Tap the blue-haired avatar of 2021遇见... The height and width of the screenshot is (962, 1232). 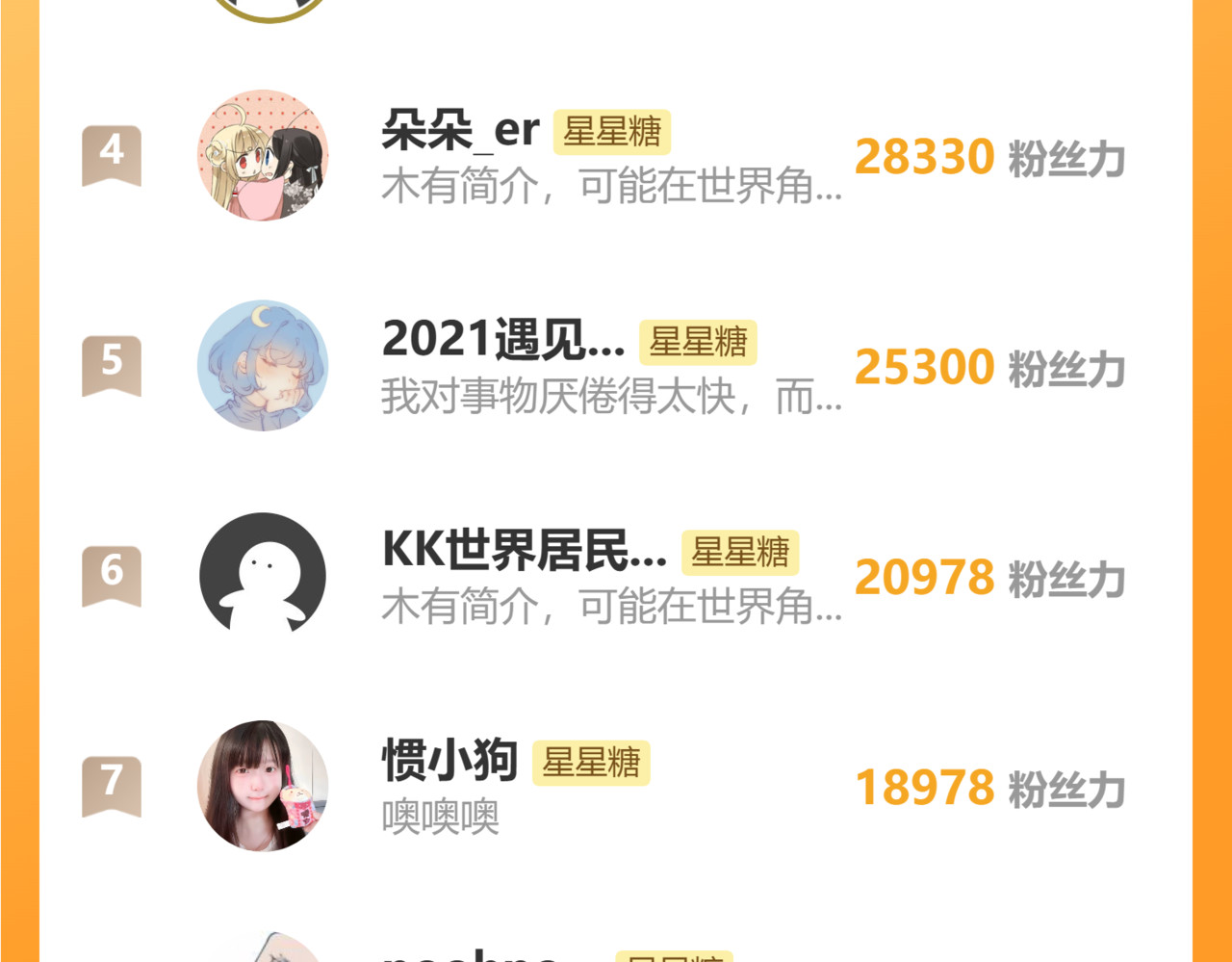[x=263, y=366]
